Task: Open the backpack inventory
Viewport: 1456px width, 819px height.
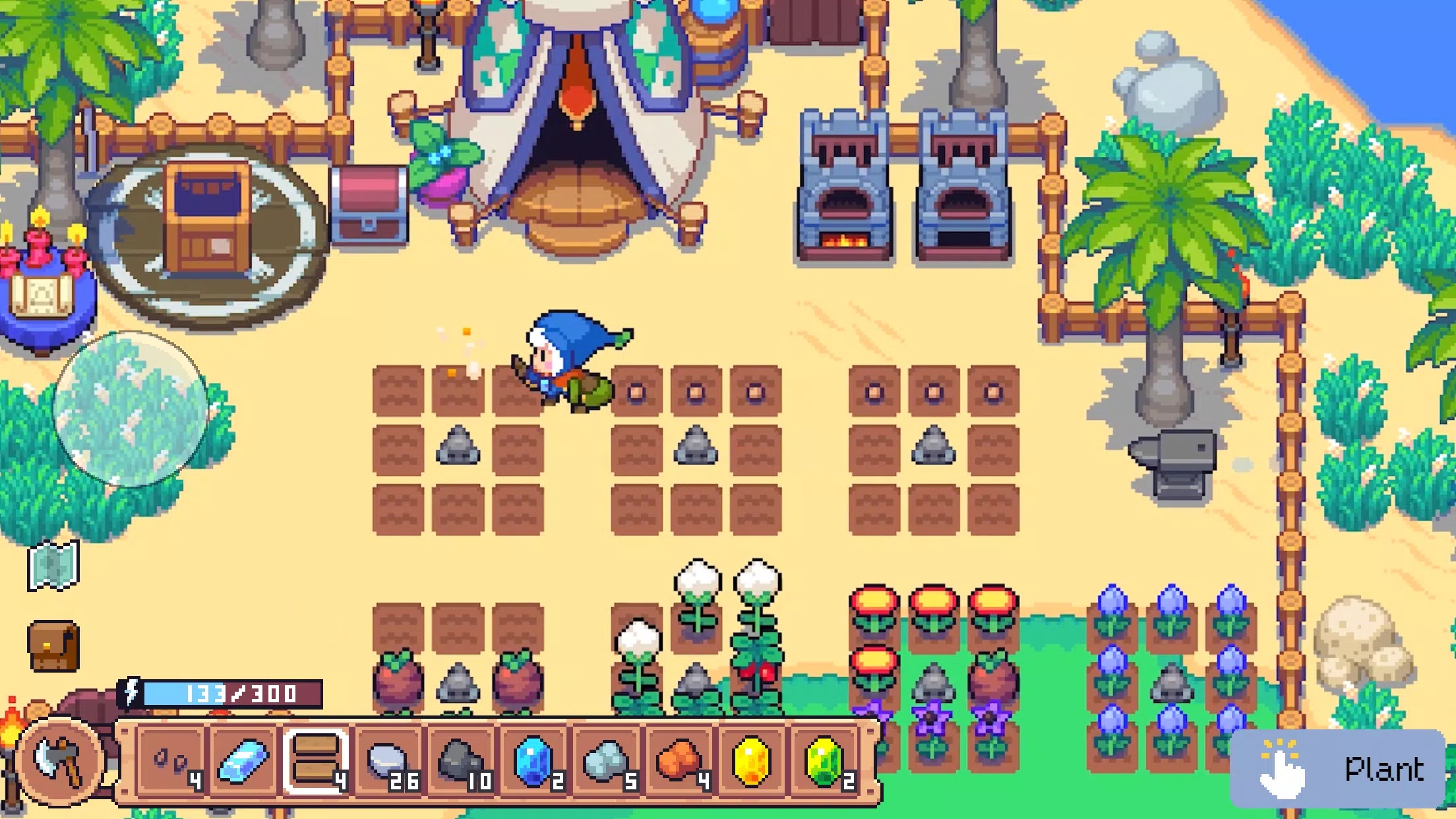Action: click(x=53, y=646)
